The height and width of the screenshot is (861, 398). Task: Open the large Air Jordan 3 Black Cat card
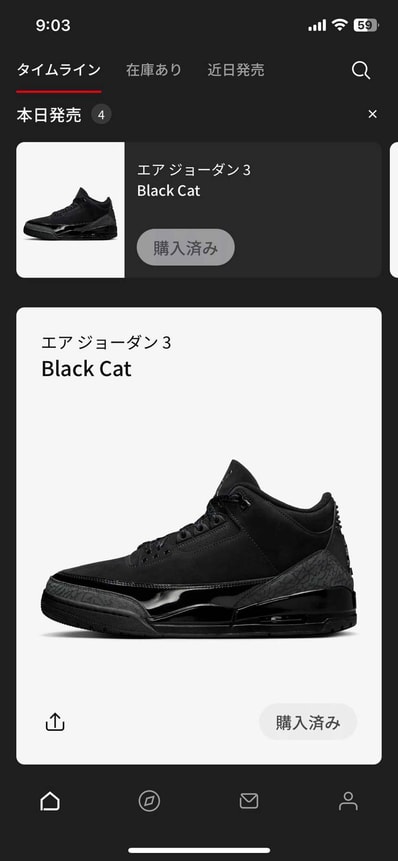pyautogui.click(x=199, y=535)
